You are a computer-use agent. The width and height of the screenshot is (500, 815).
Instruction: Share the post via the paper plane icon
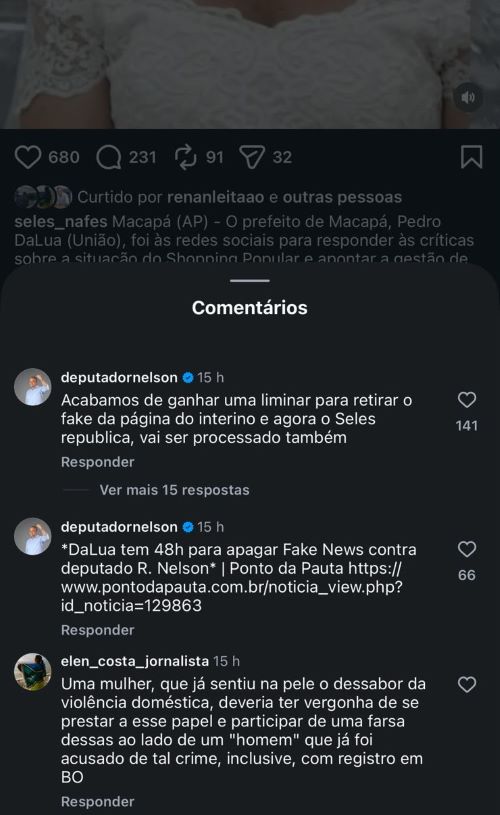tap(252, 157)
